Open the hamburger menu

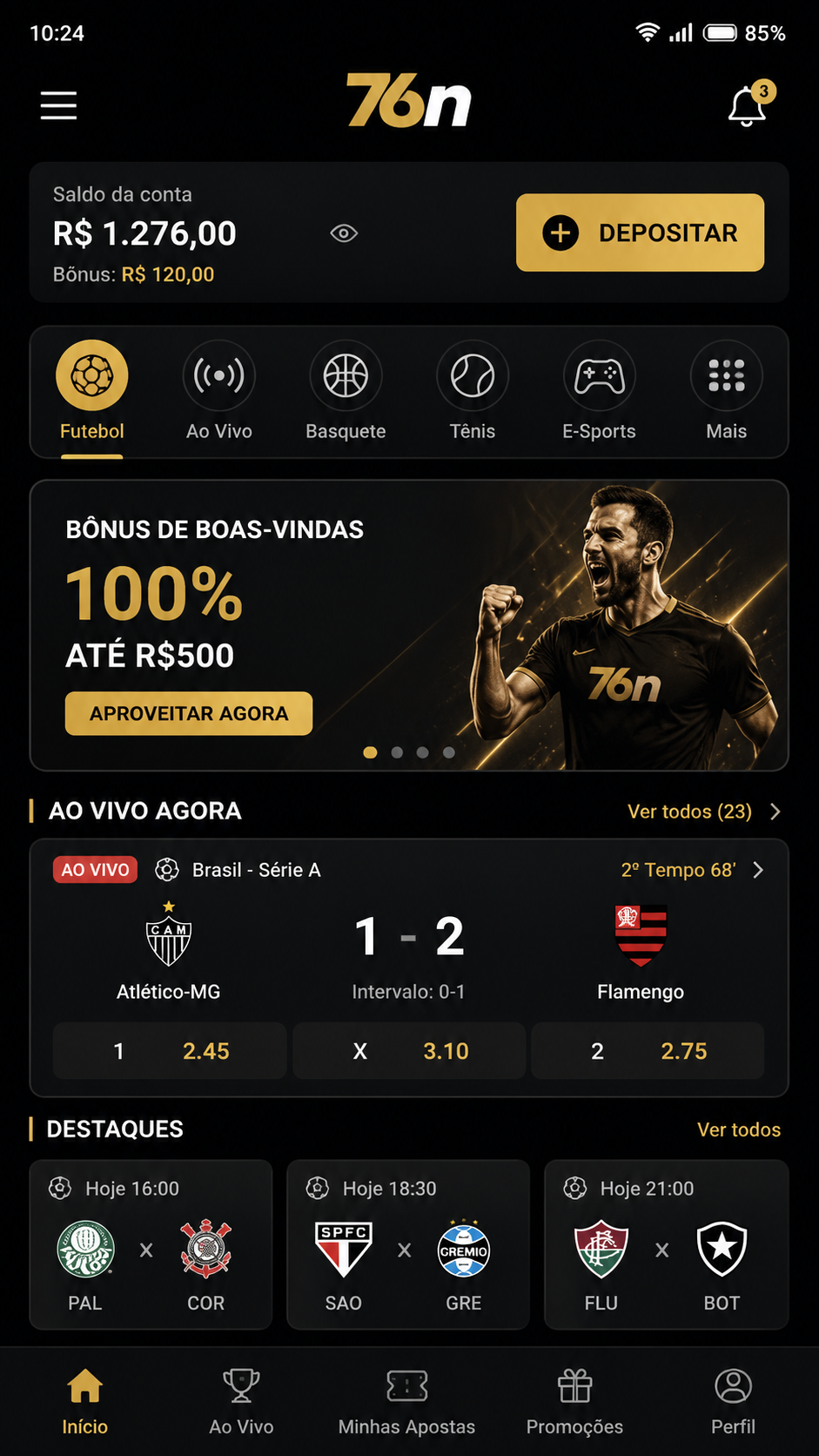(58, 105)
